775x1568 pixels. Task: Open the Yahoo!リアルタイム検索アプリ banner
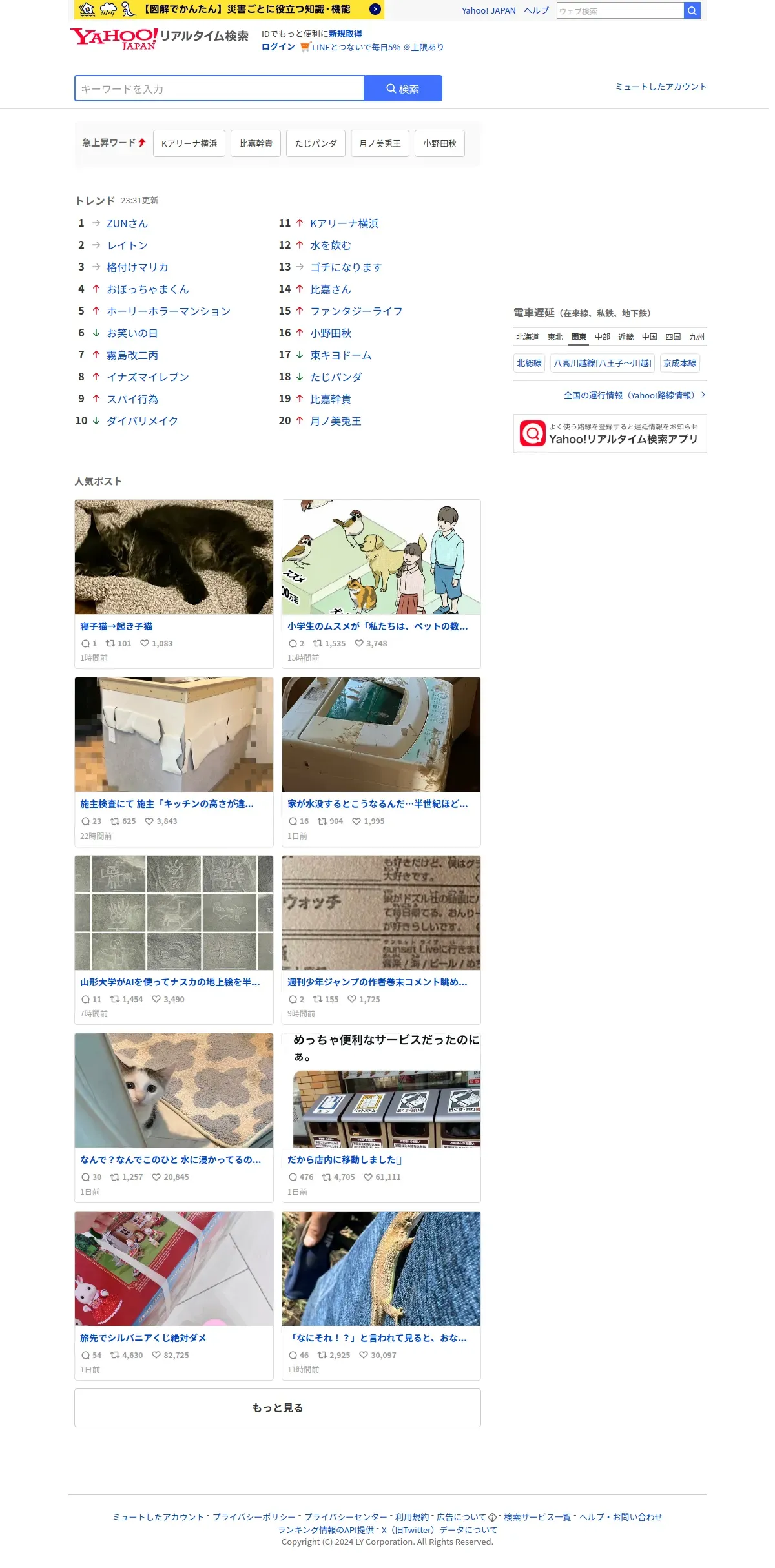tap(610, 433)
